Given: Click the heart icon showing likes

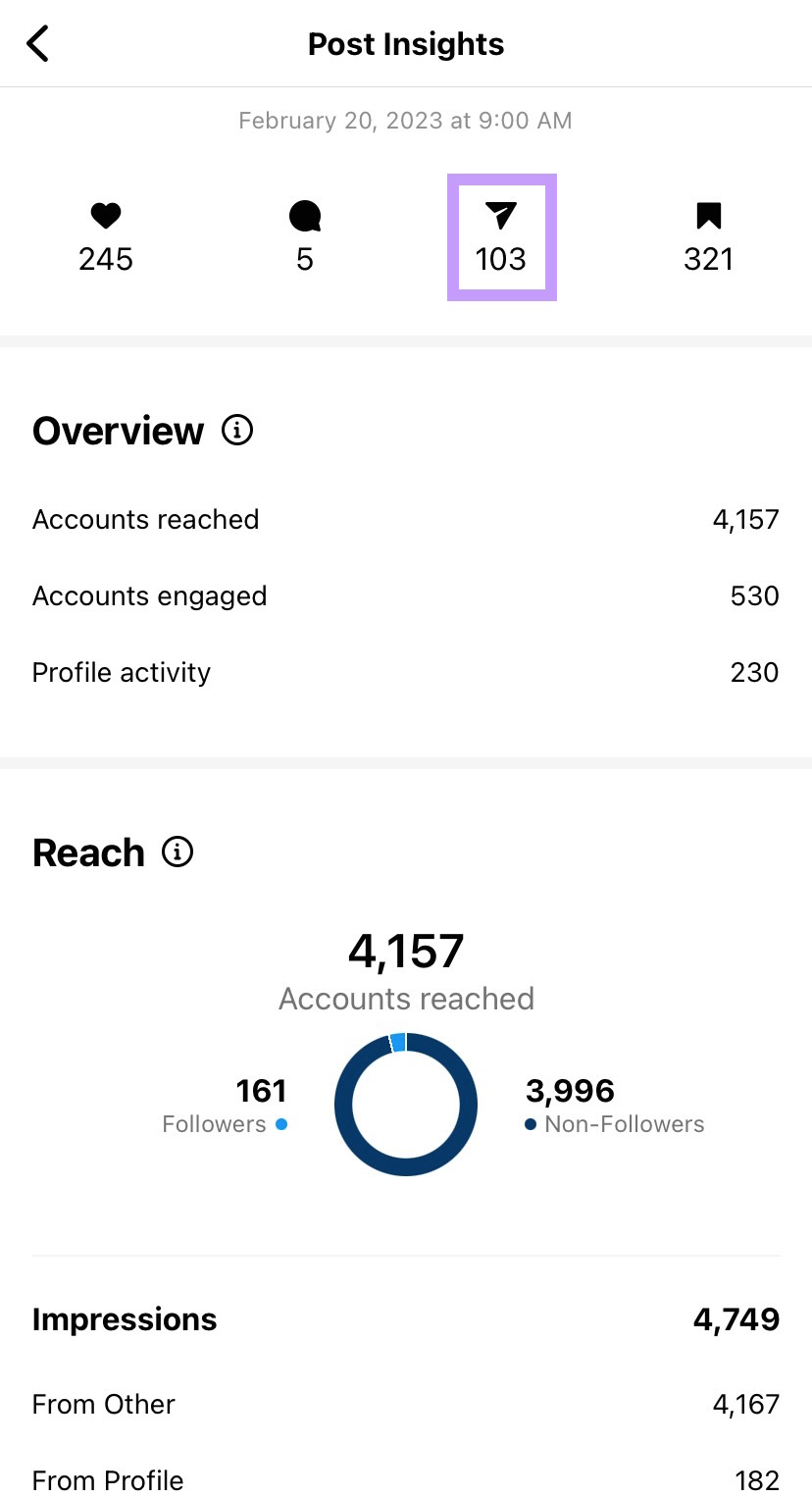Looking at the screenshot, I should pos(105,216).
